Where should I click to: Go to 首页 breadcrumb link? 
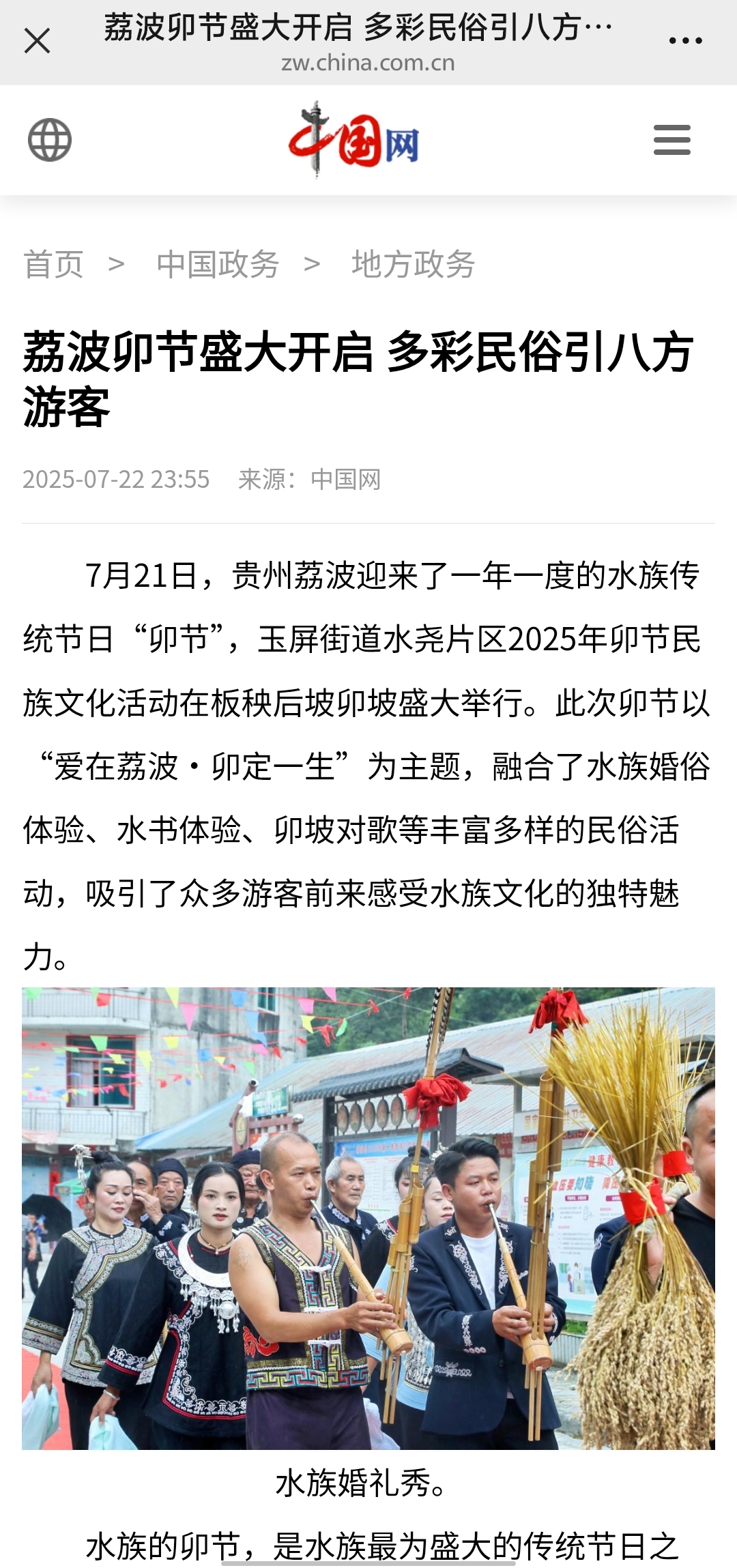click(53, 264)
